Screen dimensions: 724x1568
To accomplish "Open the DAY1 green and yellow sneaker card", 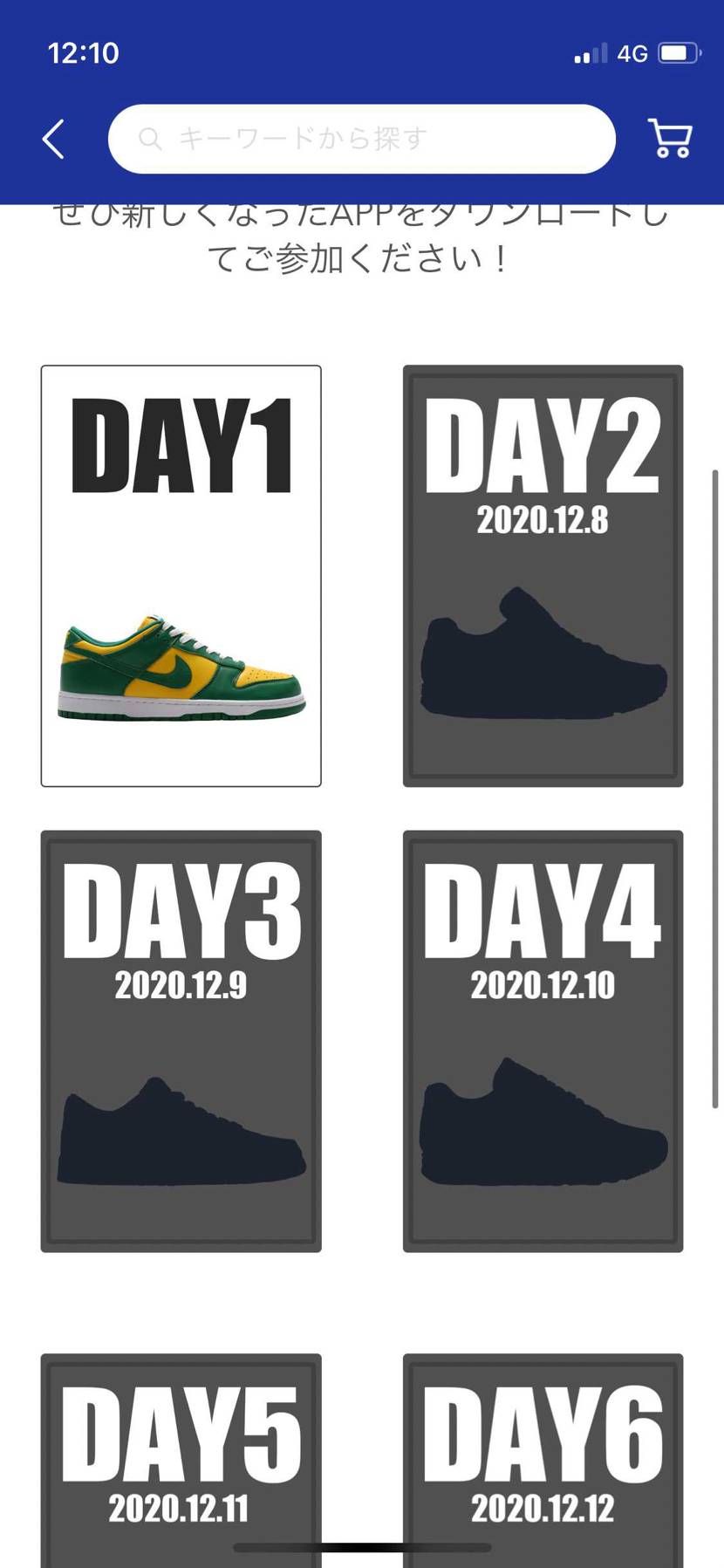I will tap(181, 576).
